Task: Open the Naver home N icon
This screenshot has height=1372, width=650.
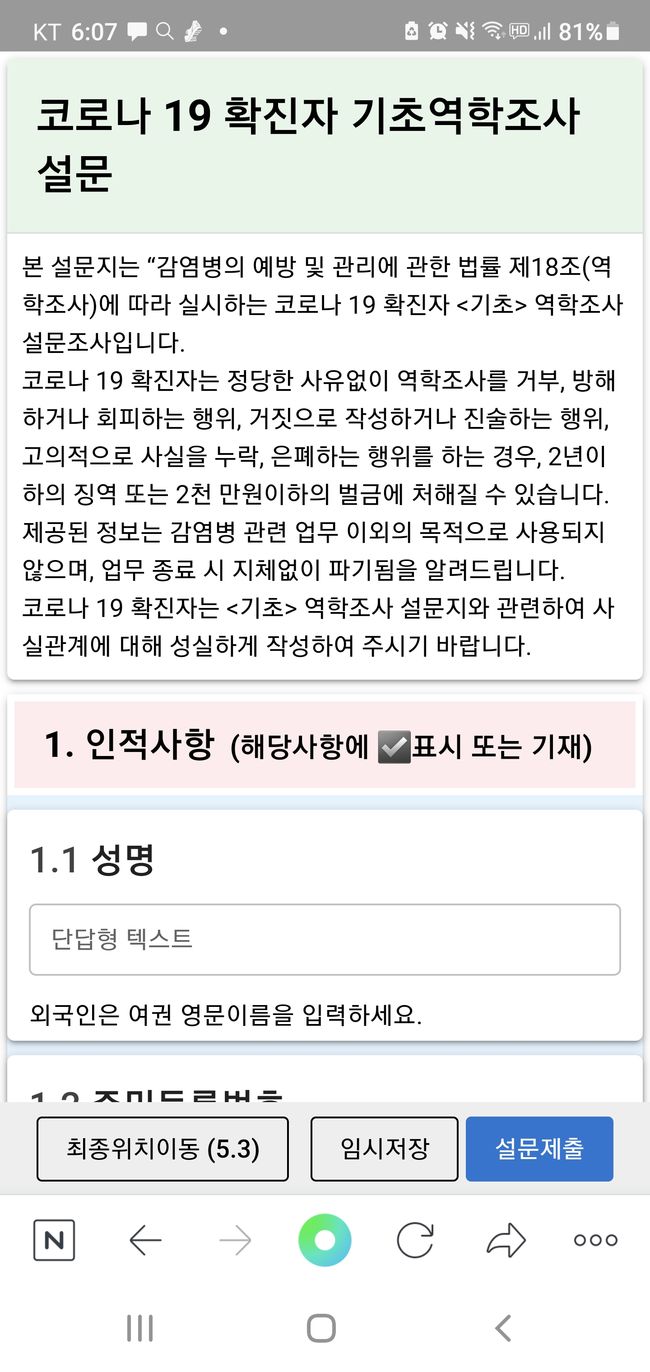Action: pos(54,1241)
